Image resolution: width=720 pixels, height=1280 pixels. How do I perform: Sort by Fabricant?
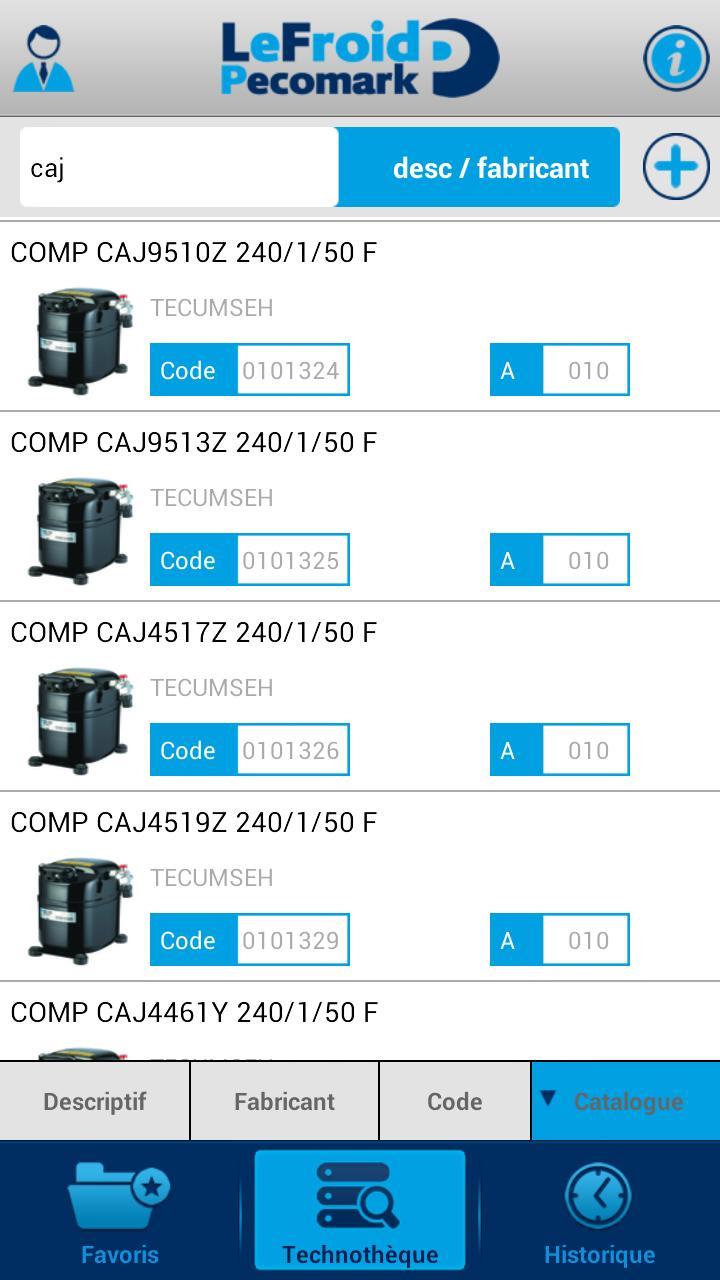[285, 1101]
